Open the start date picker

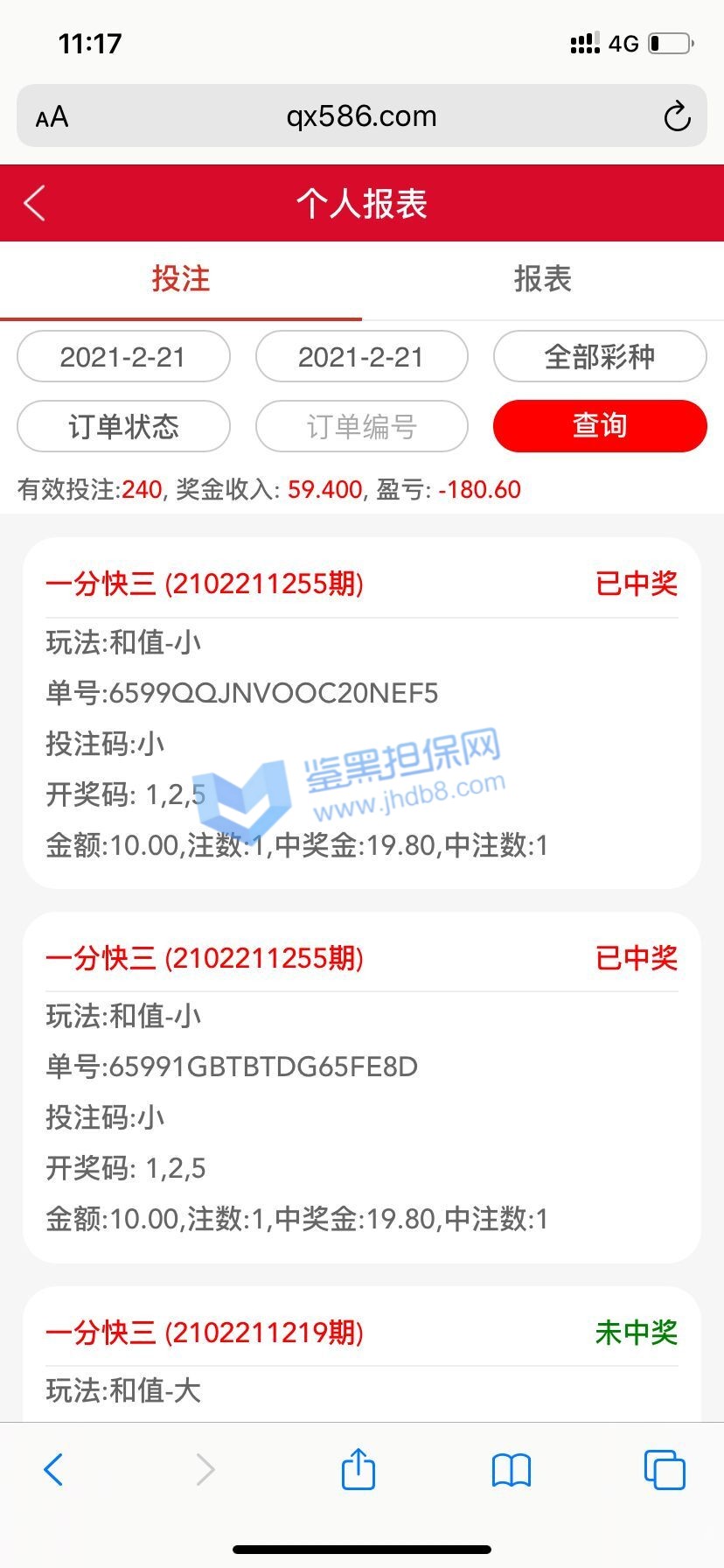click(123, 357)
